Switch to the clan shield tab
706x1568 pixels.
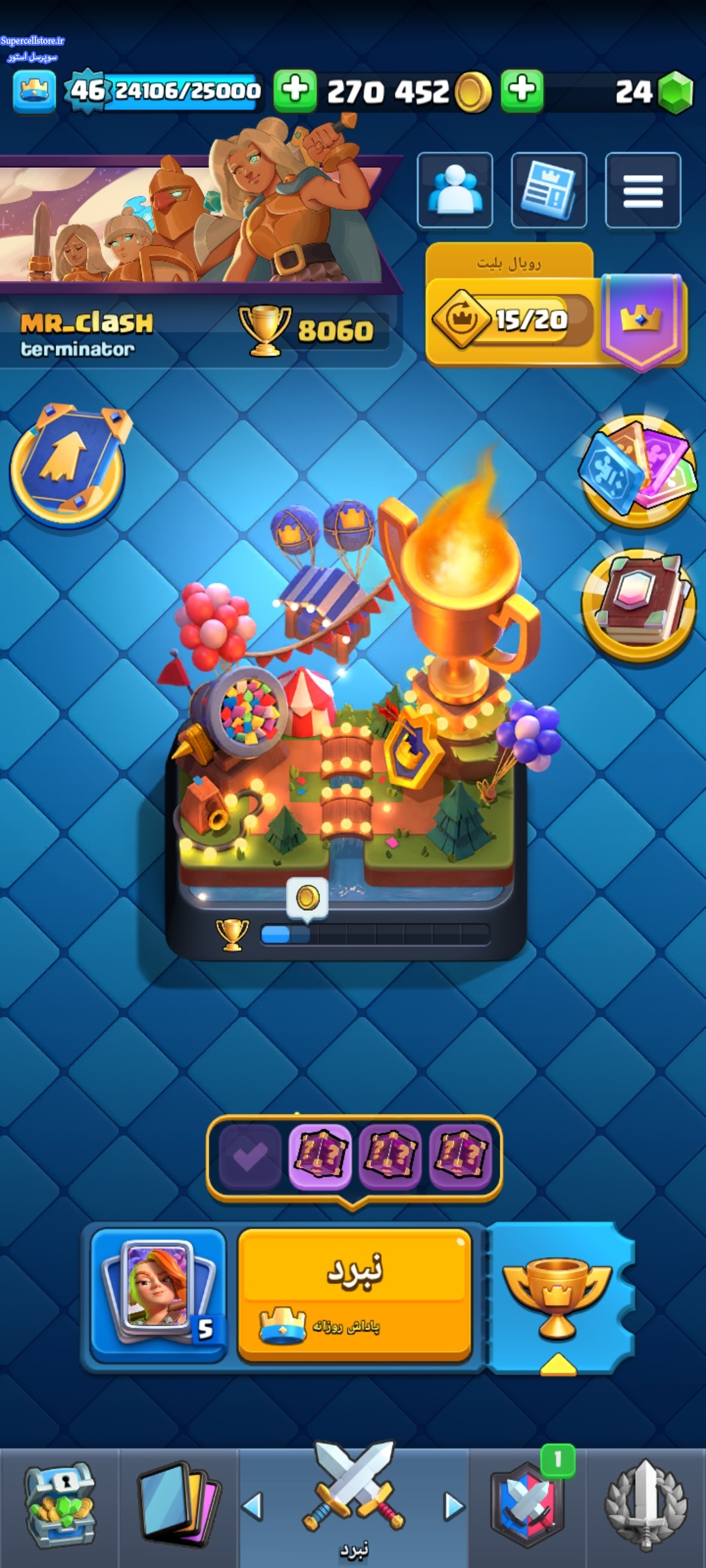(x=528, y=1507)
